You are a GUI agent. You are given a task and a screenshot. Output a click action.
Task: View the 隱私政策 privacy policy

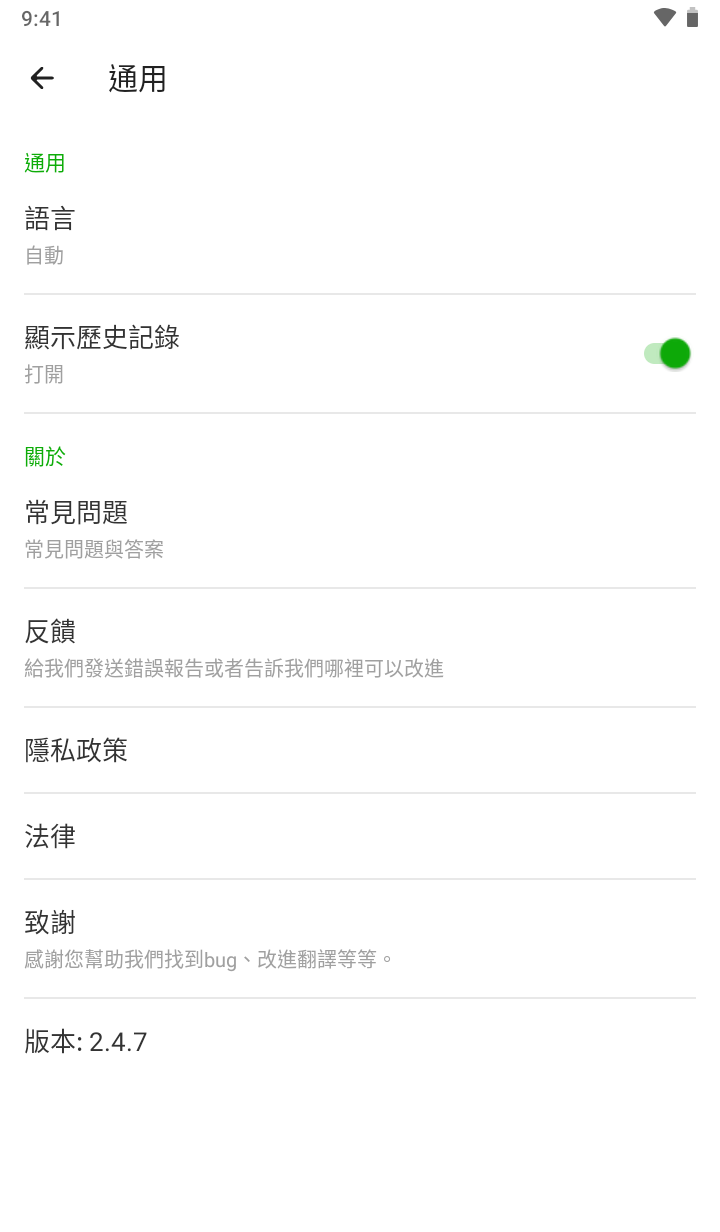[x=360, y=750]
